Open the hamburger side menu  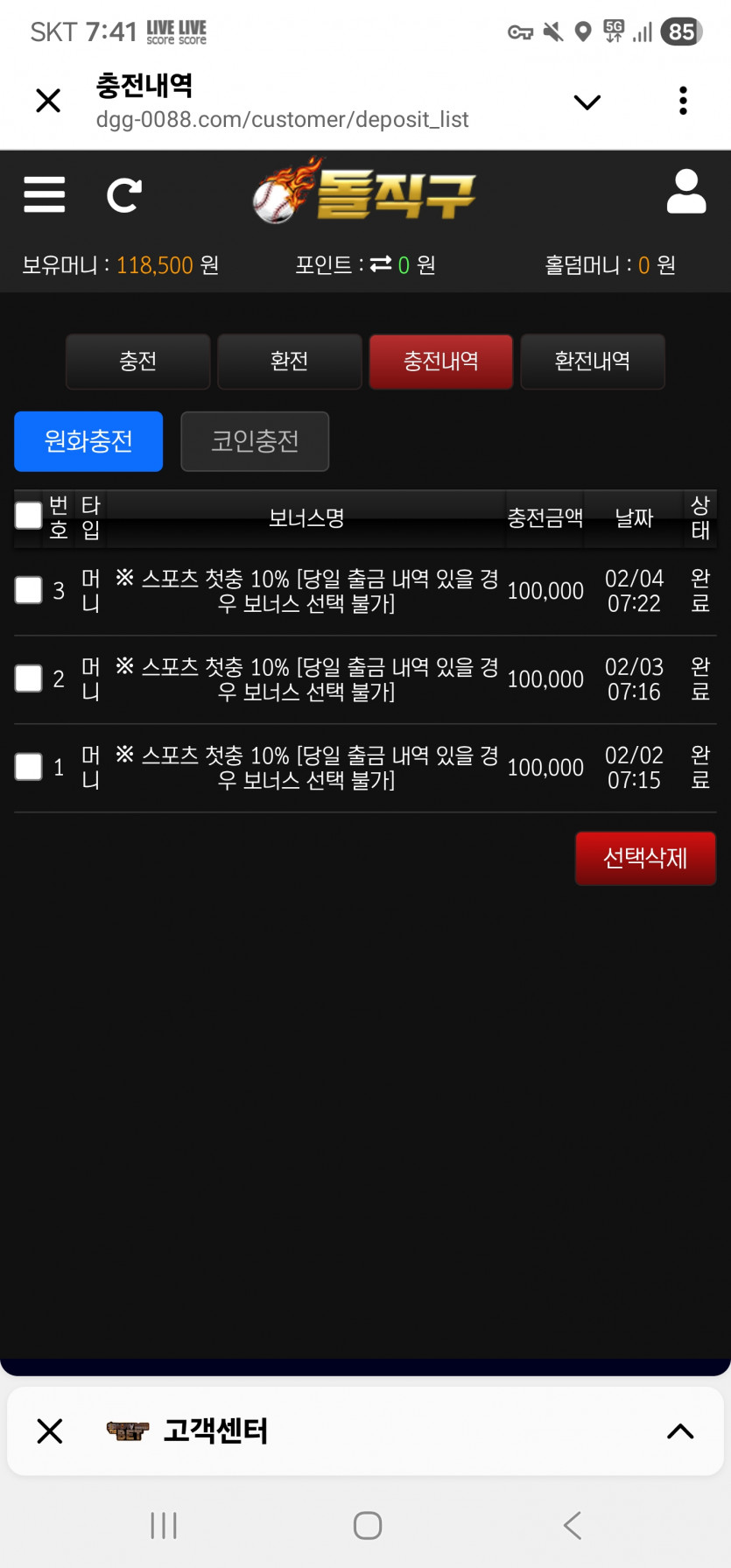pos(45,194)
